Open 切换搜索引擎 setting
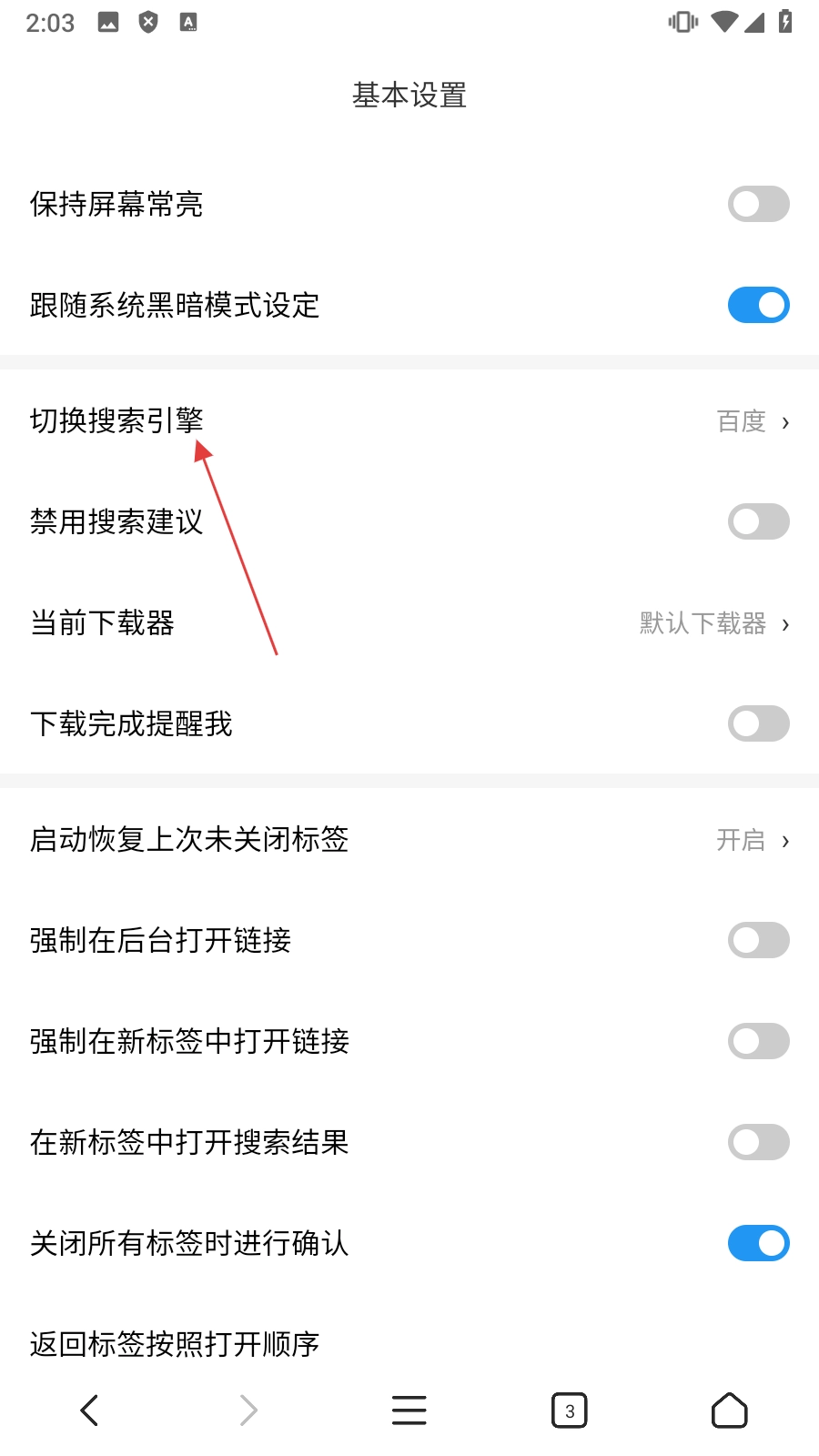 [409, 421]
